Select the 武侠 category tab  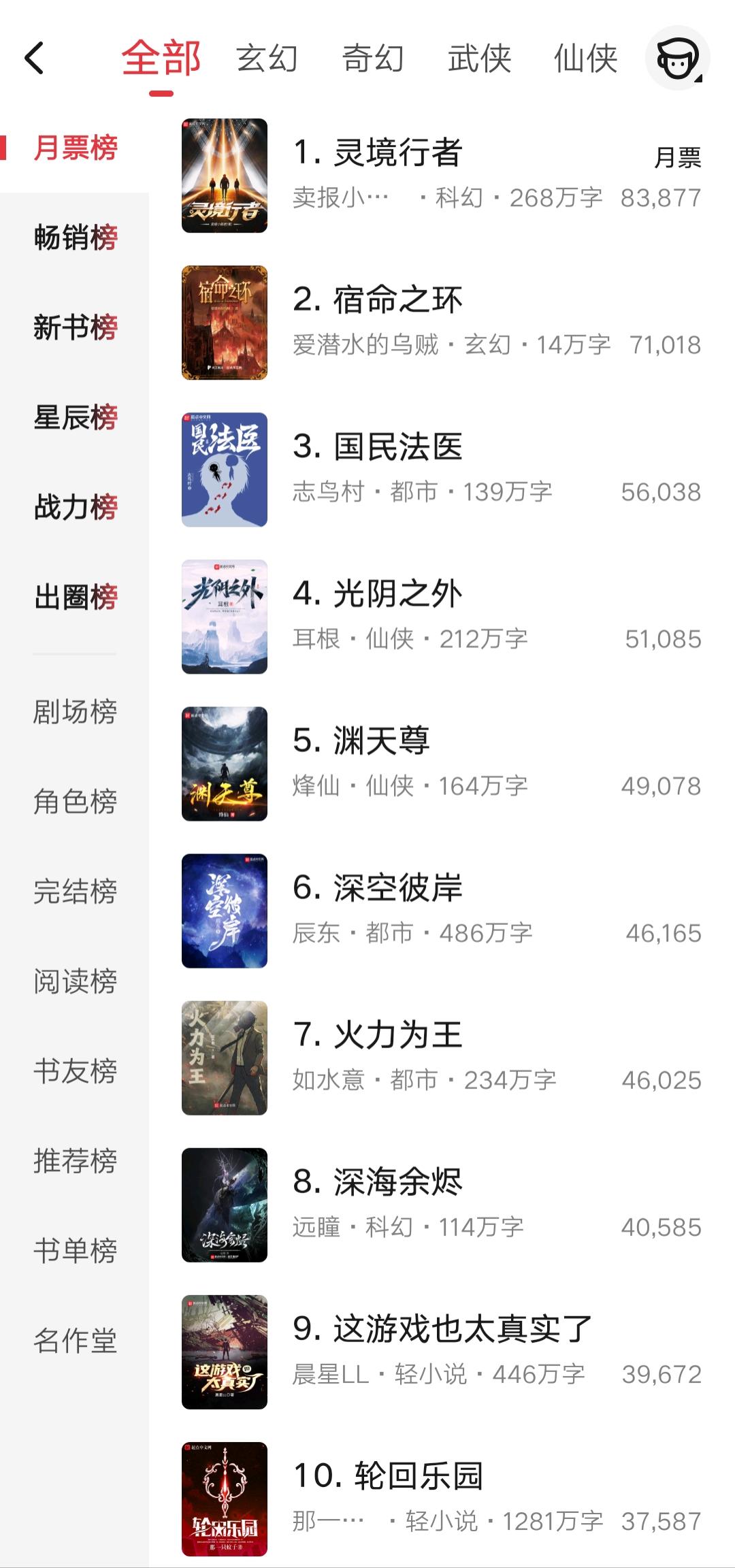pyautogui.click(x=479, y=58)
